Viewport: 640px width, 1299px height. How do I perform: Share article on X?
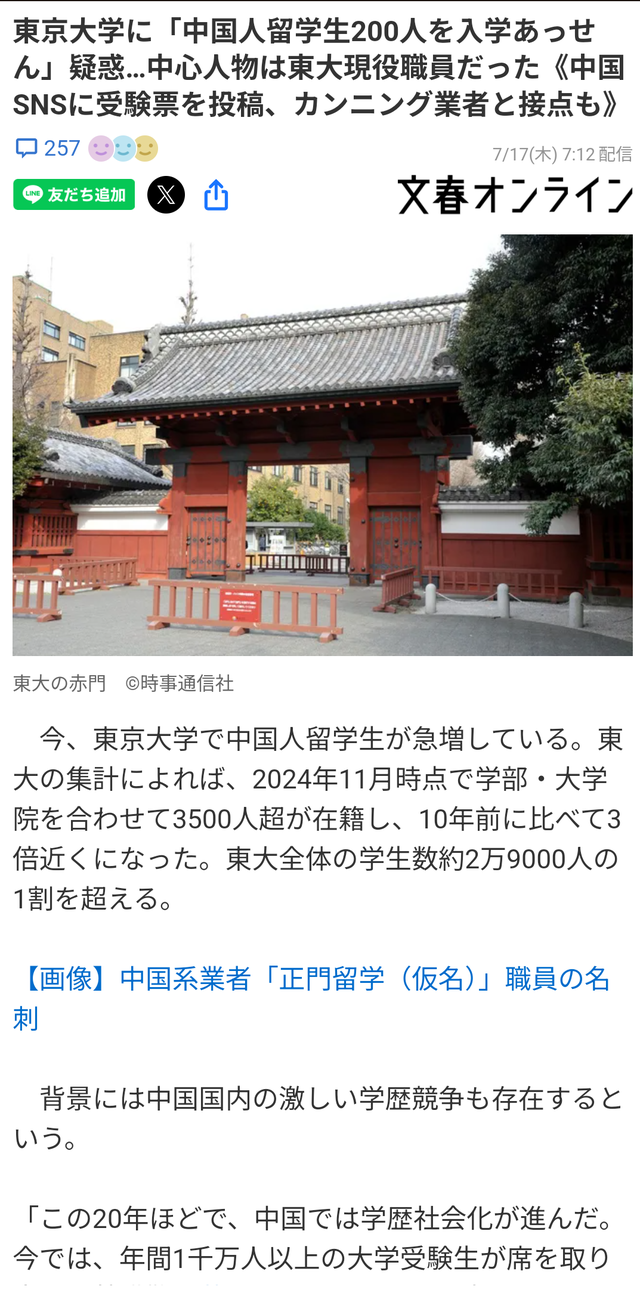tap(166, 195)
